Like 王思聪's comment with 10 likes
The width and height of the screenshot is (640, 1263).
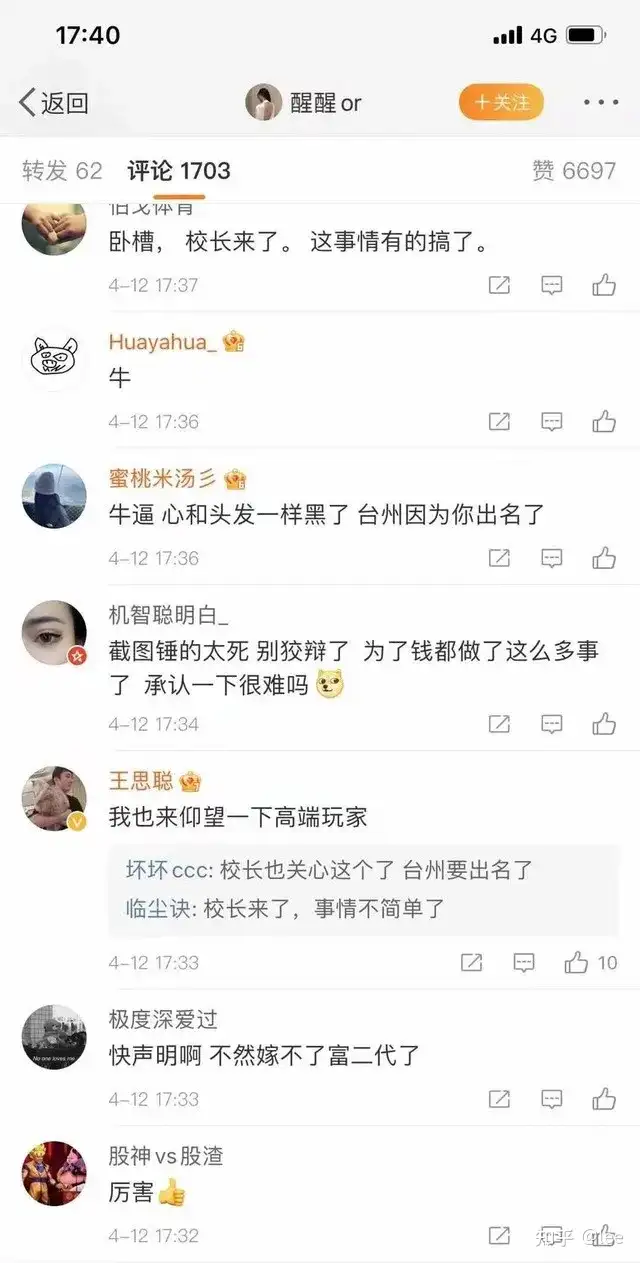point(590,962)
